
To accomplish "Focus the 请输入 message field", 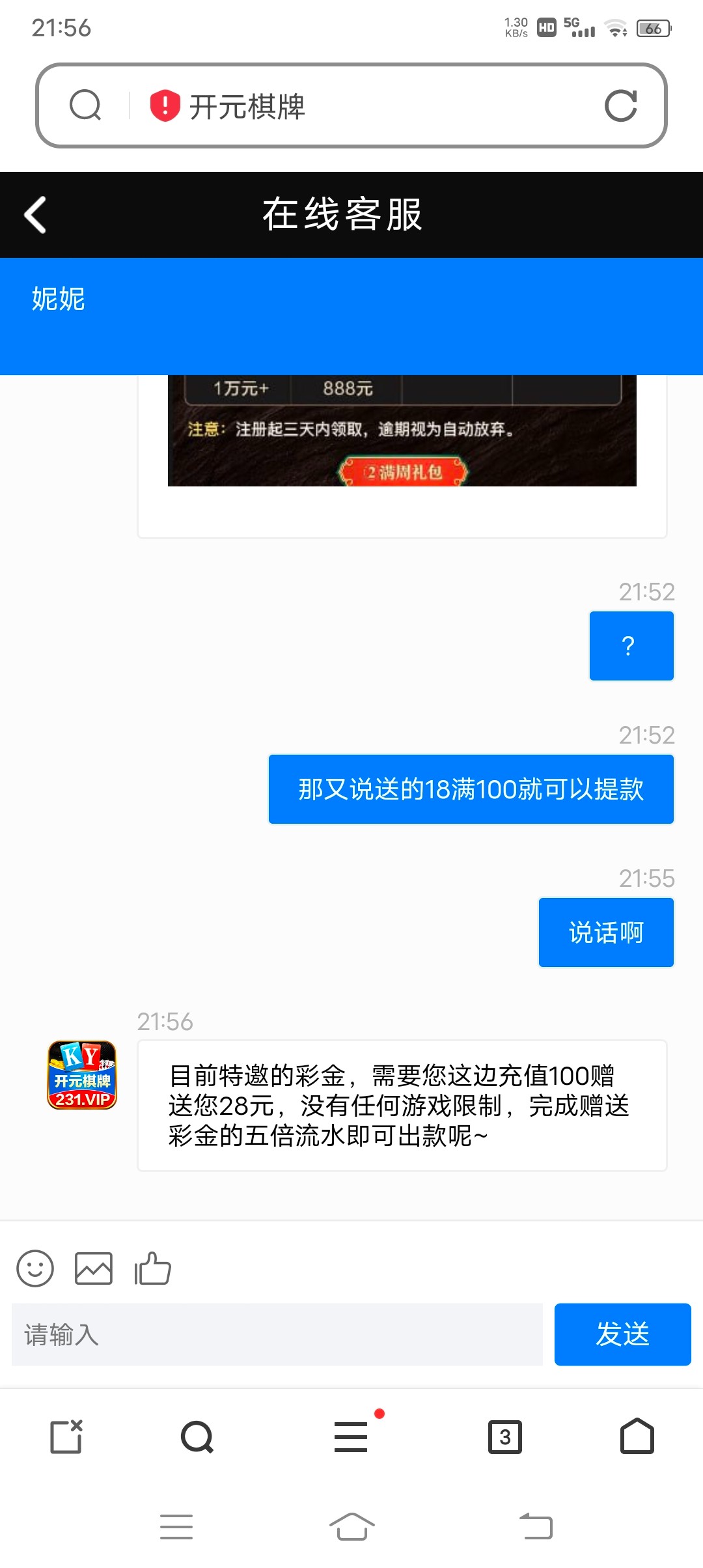I will pos(277,1335).
